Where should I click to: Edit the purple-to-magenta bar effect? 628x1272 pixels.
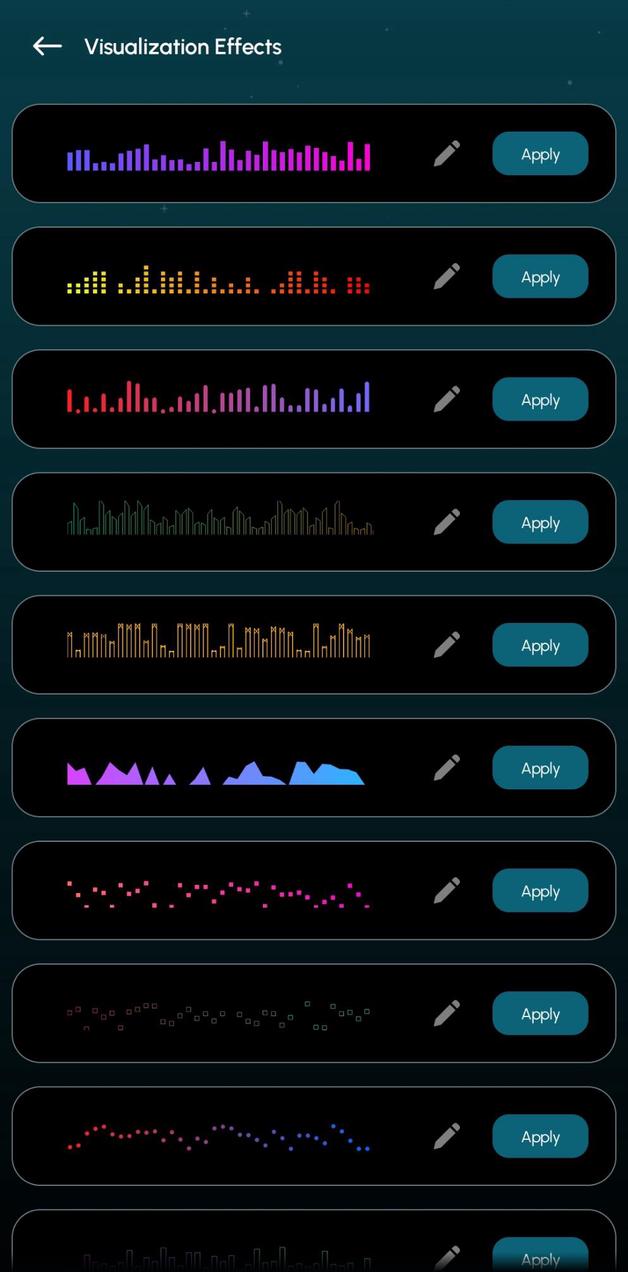click(447, 153)
